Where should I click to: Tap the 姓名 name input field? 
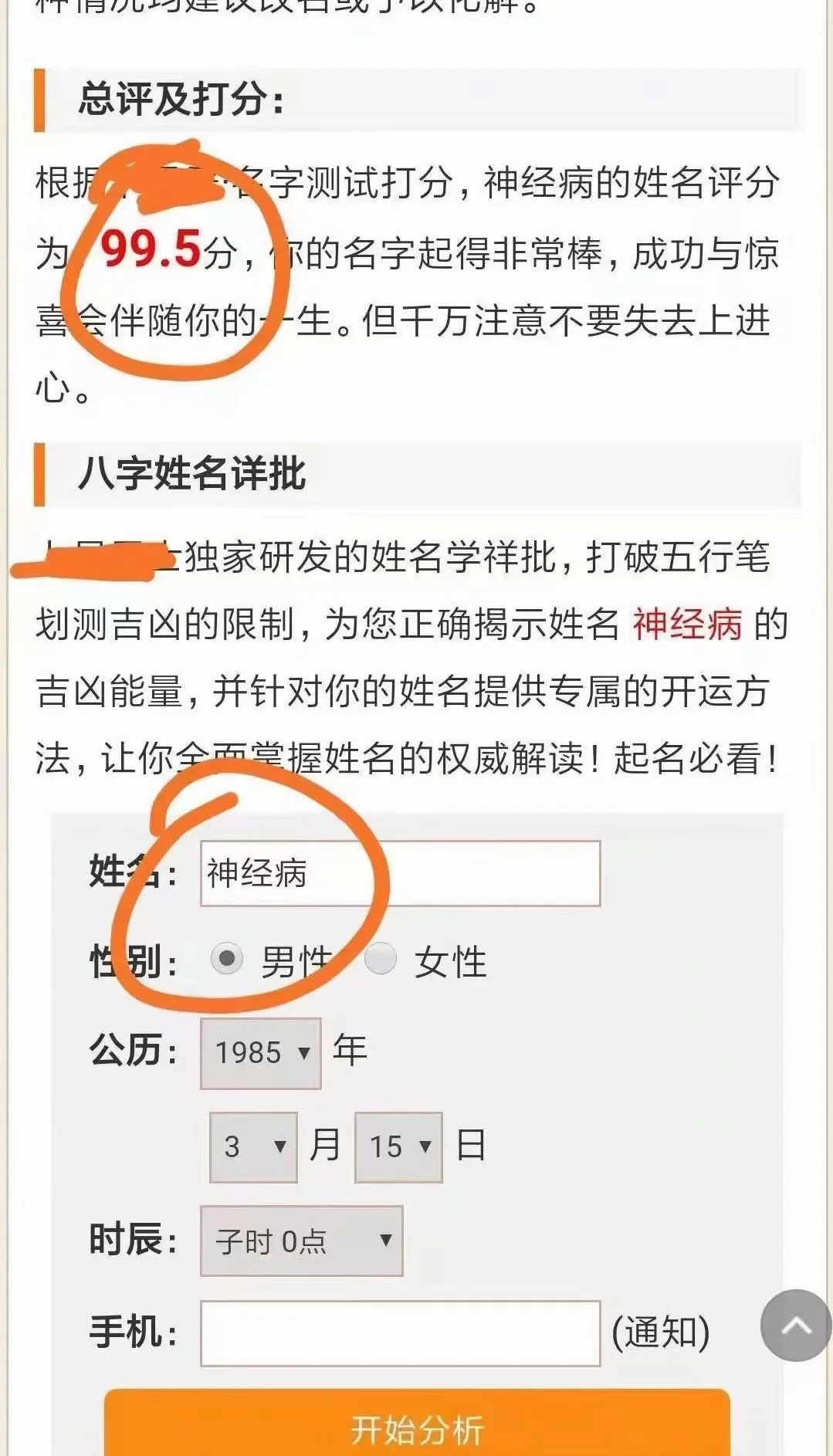pyautogui.click(x=400, y=873)
